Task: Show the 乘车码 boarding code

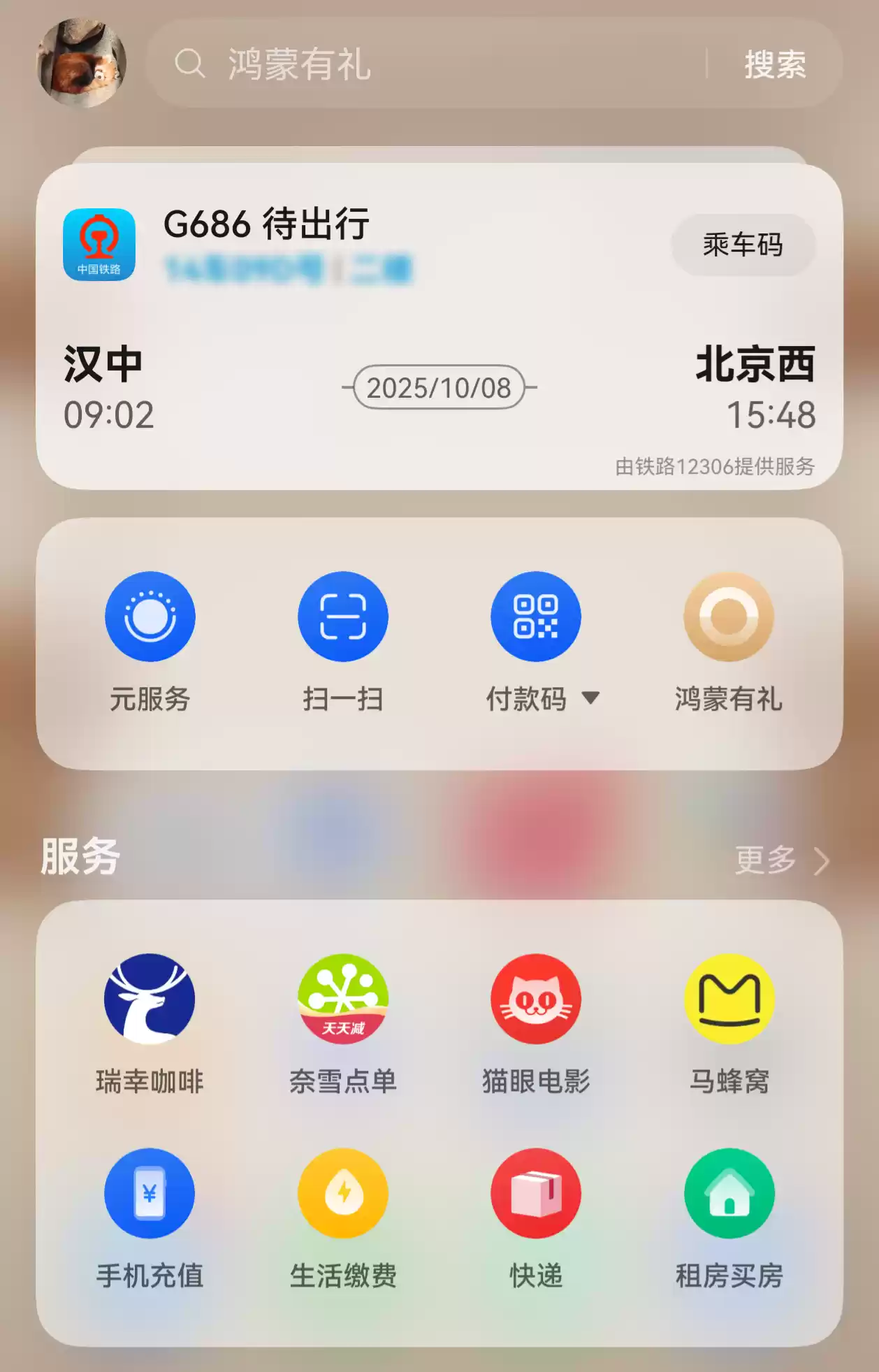Action: 743,244
